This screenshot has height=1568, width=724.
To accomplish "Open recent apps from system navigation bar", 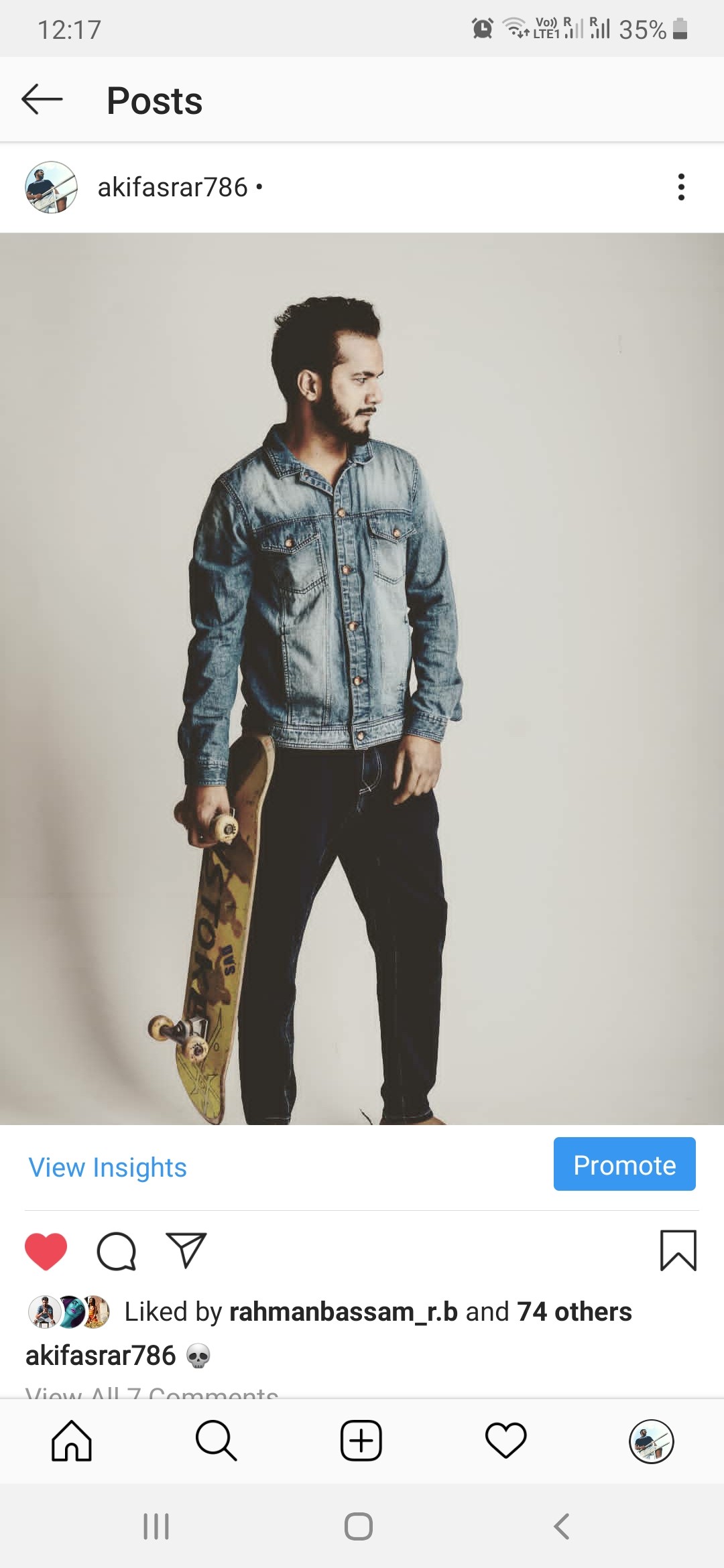I will pyautogui.click(x=156, y=1526).
